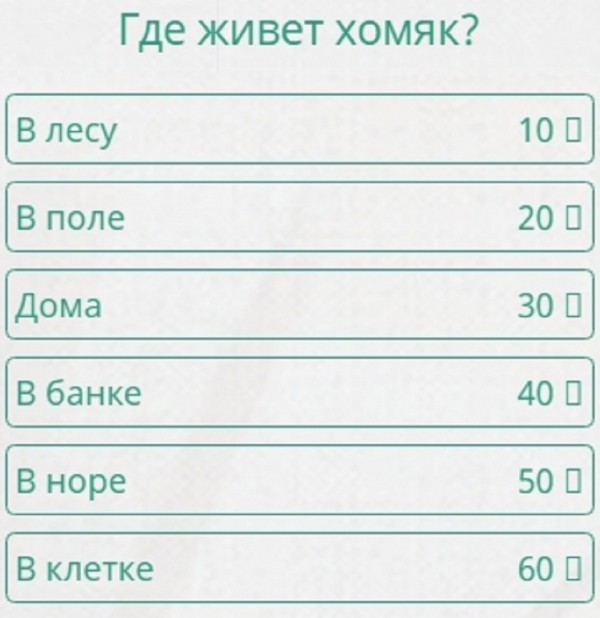Choose the 'В поле' answer option
The image size is (600, 618).
click(x=300, y=217)
